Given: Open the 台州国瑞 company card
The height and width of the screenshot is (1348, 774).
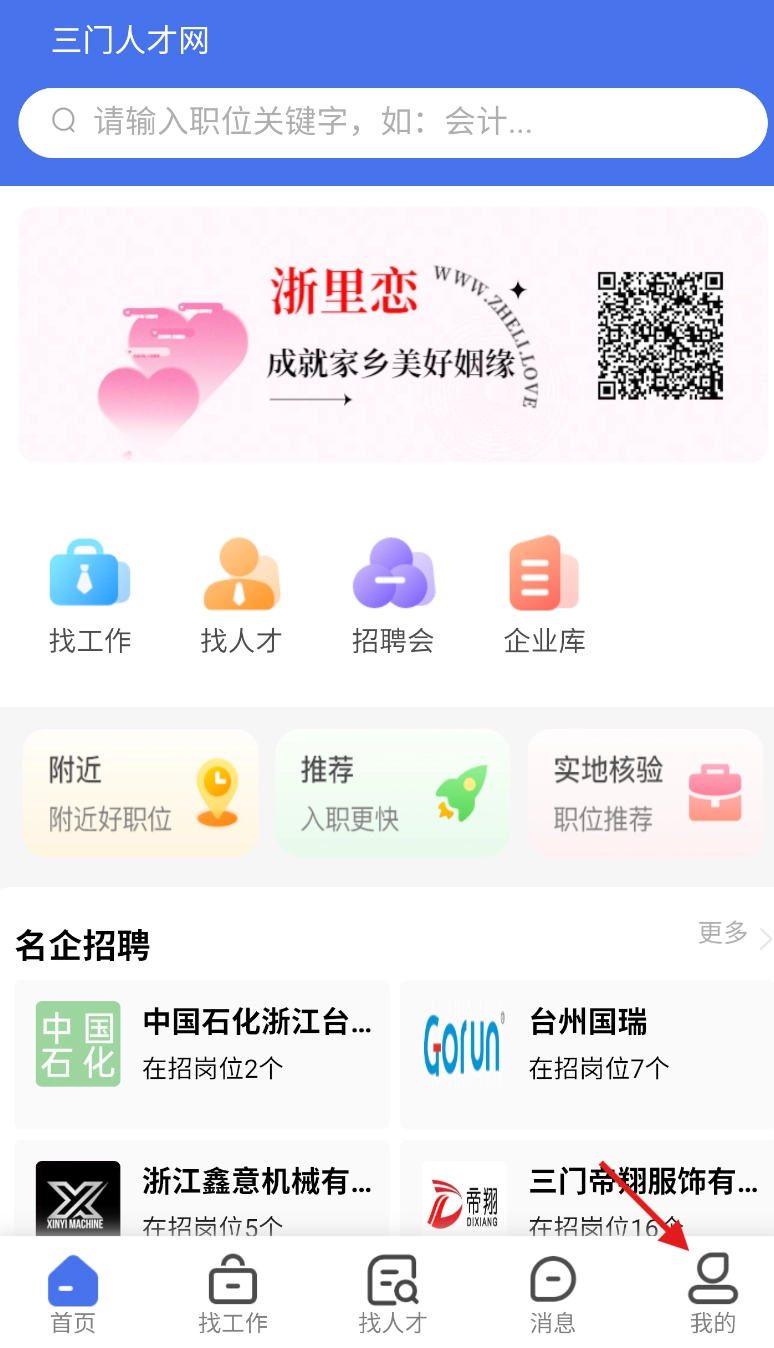Looking at the screenshot, I should [586, 1054].
